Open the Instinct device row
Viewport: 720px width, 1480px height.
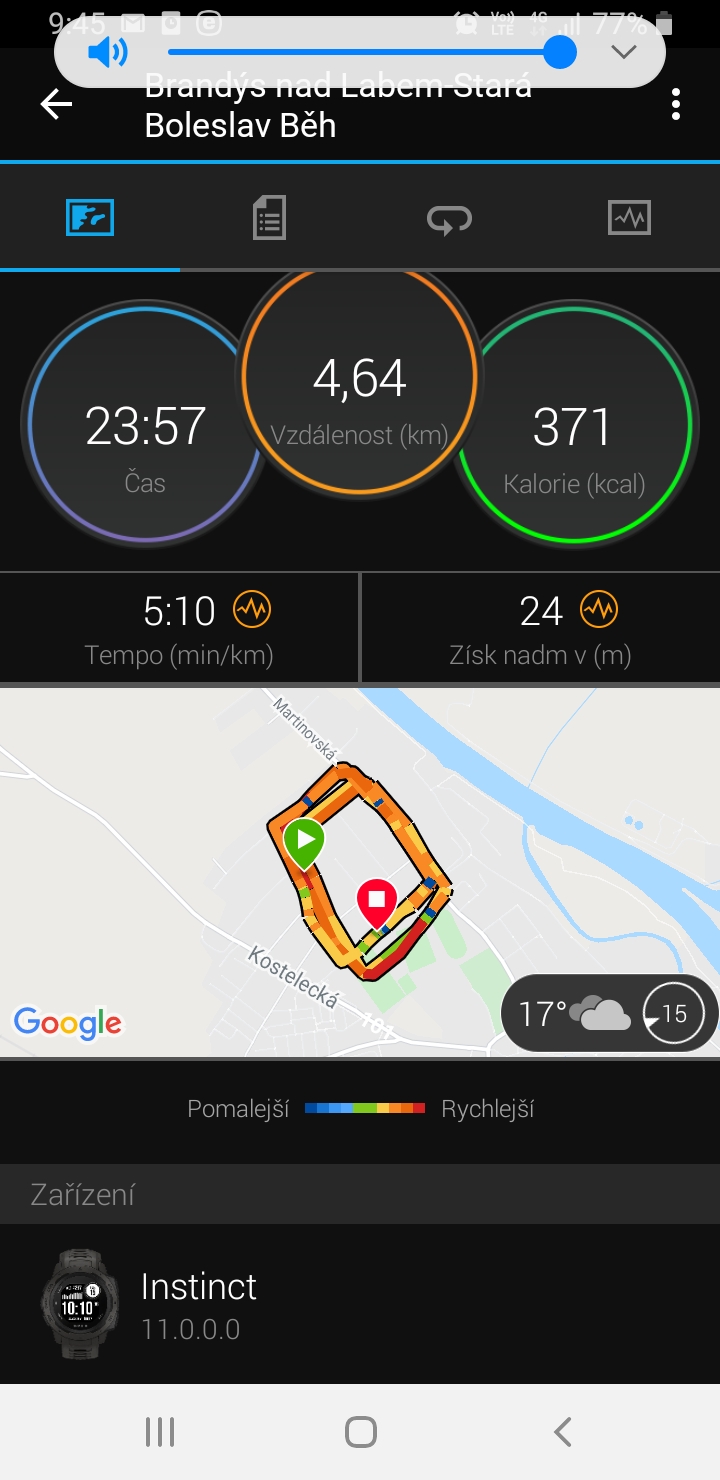[360, 1304]
